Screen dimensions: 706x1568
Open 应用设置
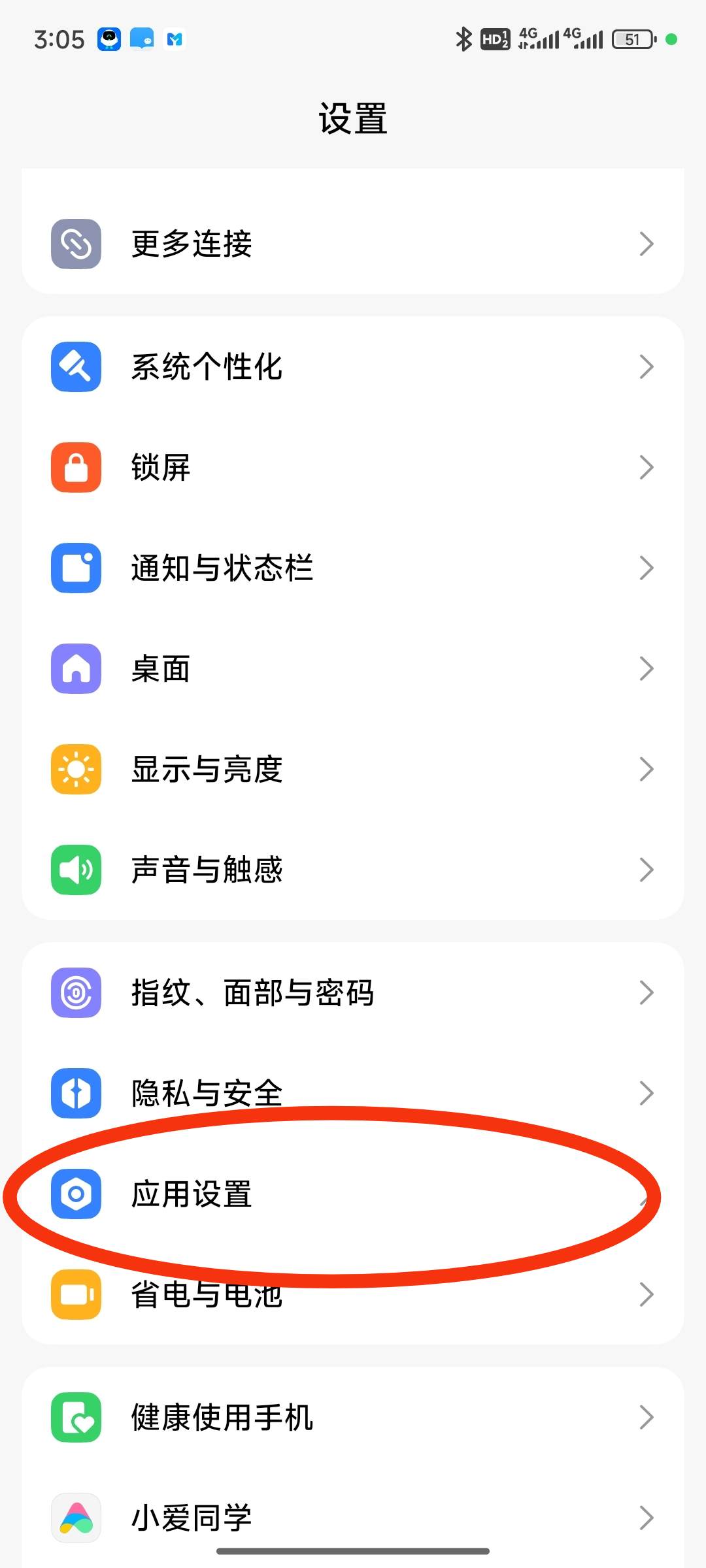[x=353, y=1194]
